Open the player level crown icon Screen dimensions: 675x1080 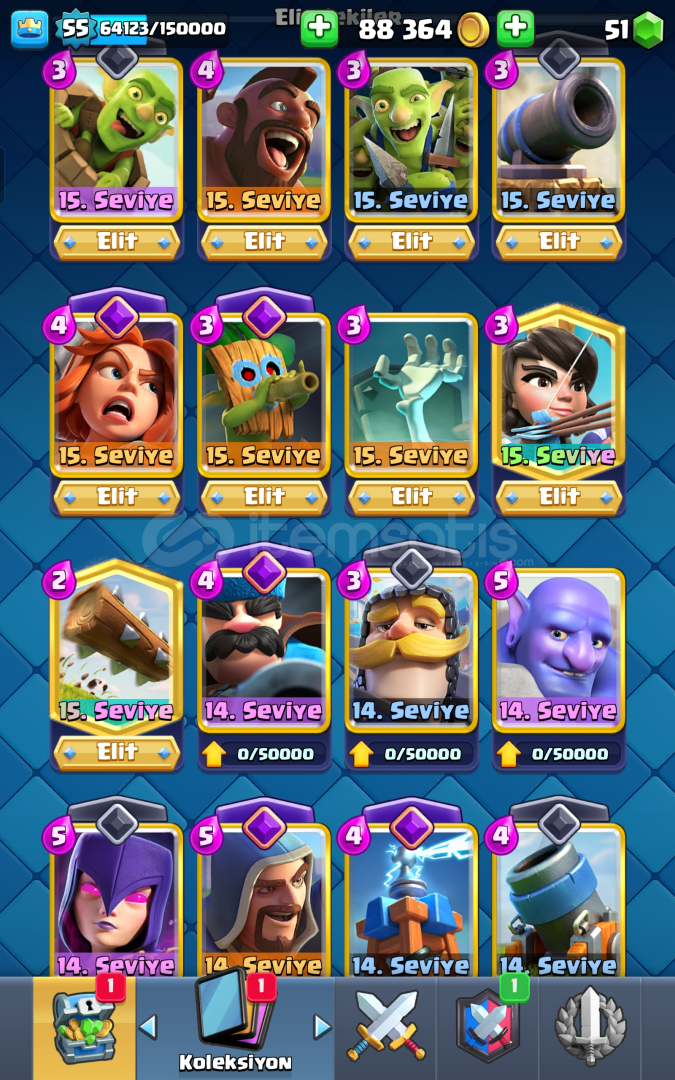(30, 29)
